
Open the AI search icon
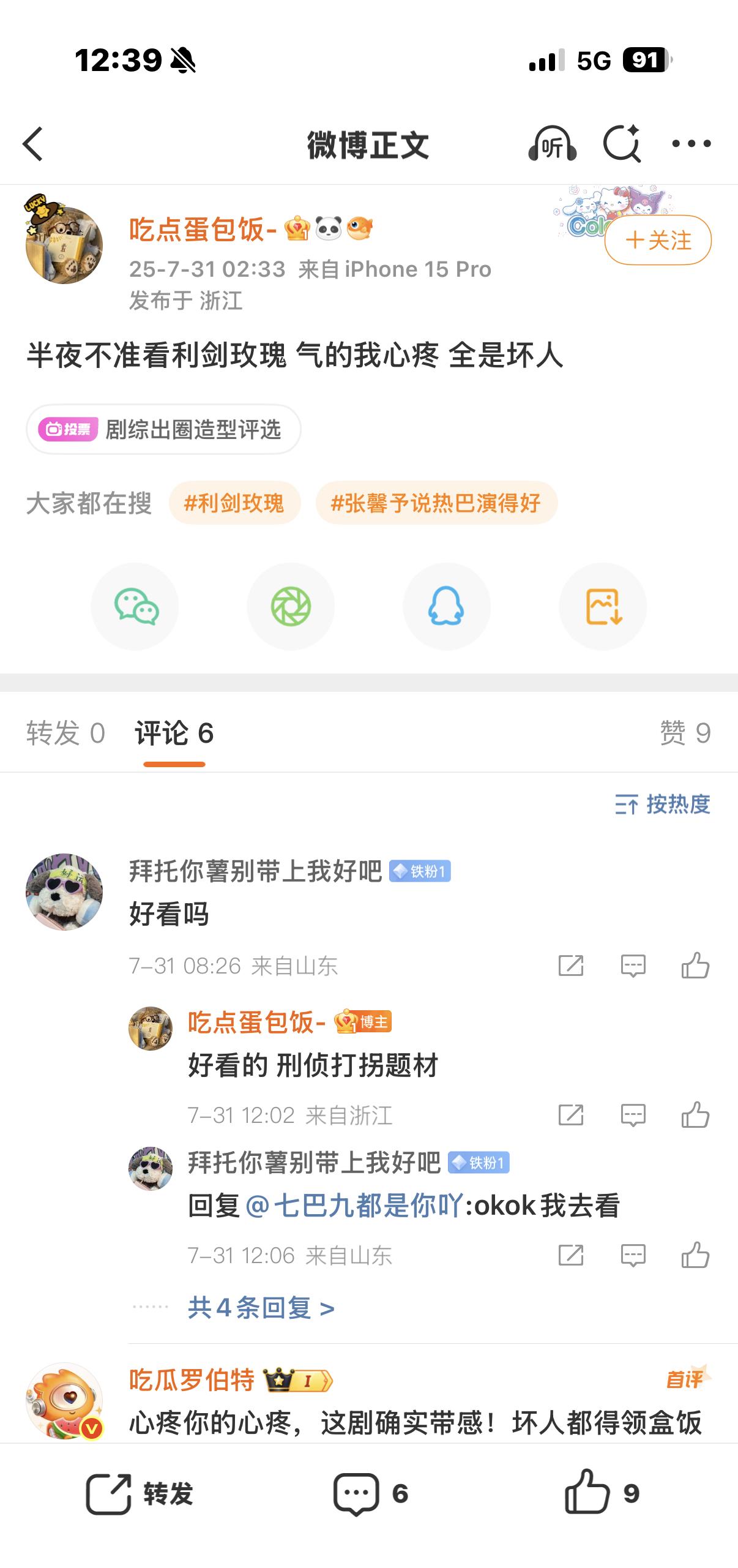click(x=622, y=144)
